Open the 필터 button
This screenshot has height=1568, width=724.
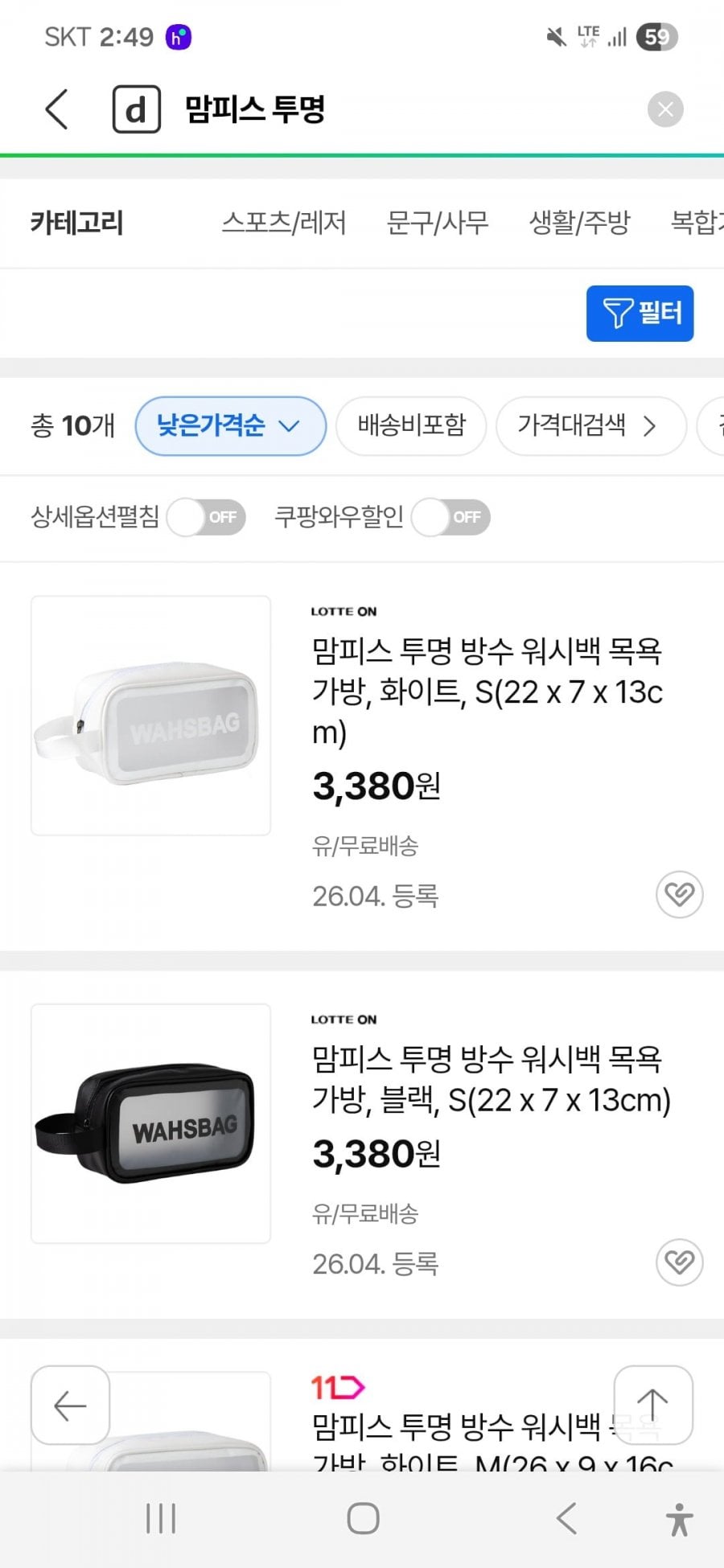coord(640,314)
